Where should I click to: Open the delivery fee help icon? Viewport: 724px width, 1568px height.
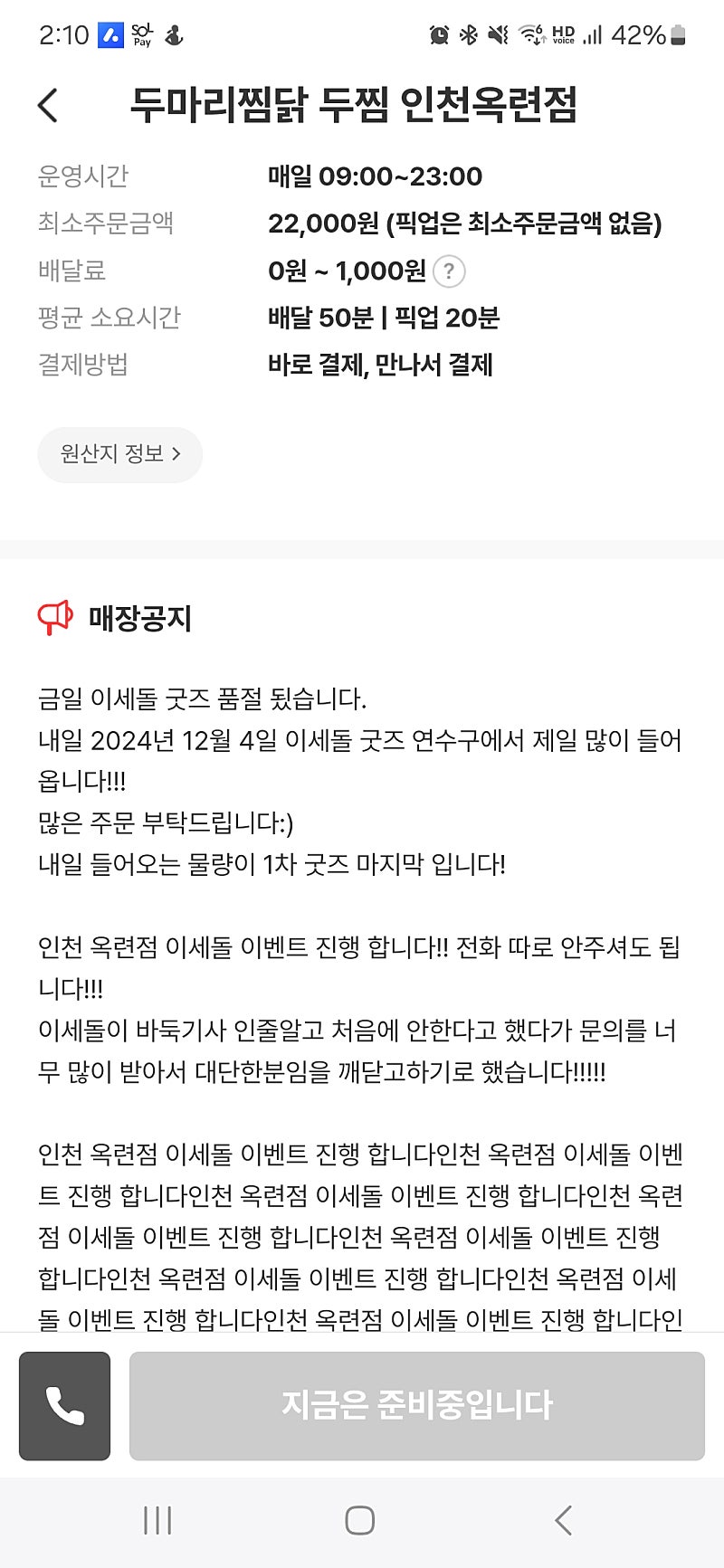pyautogui.click(x=449, y=271)
